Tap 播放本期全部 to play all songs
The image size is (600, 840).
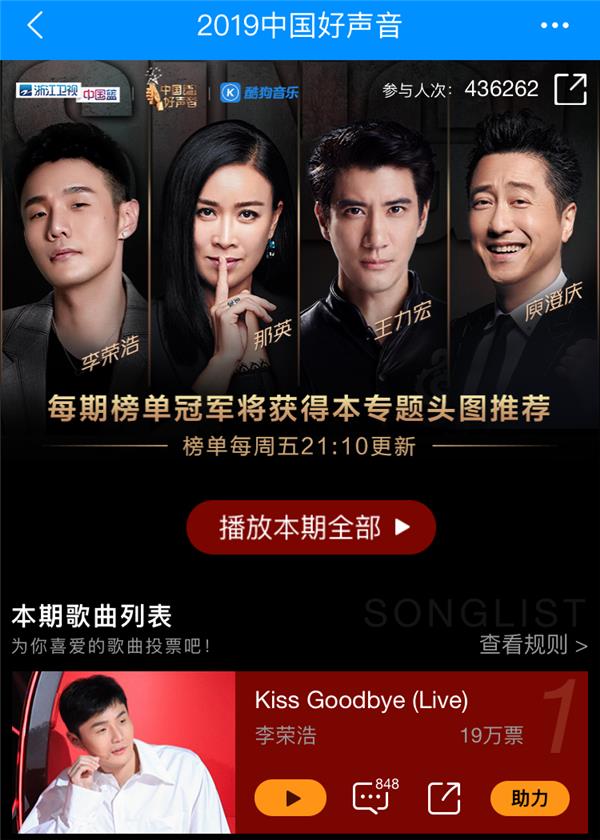[x=311, y=527]
